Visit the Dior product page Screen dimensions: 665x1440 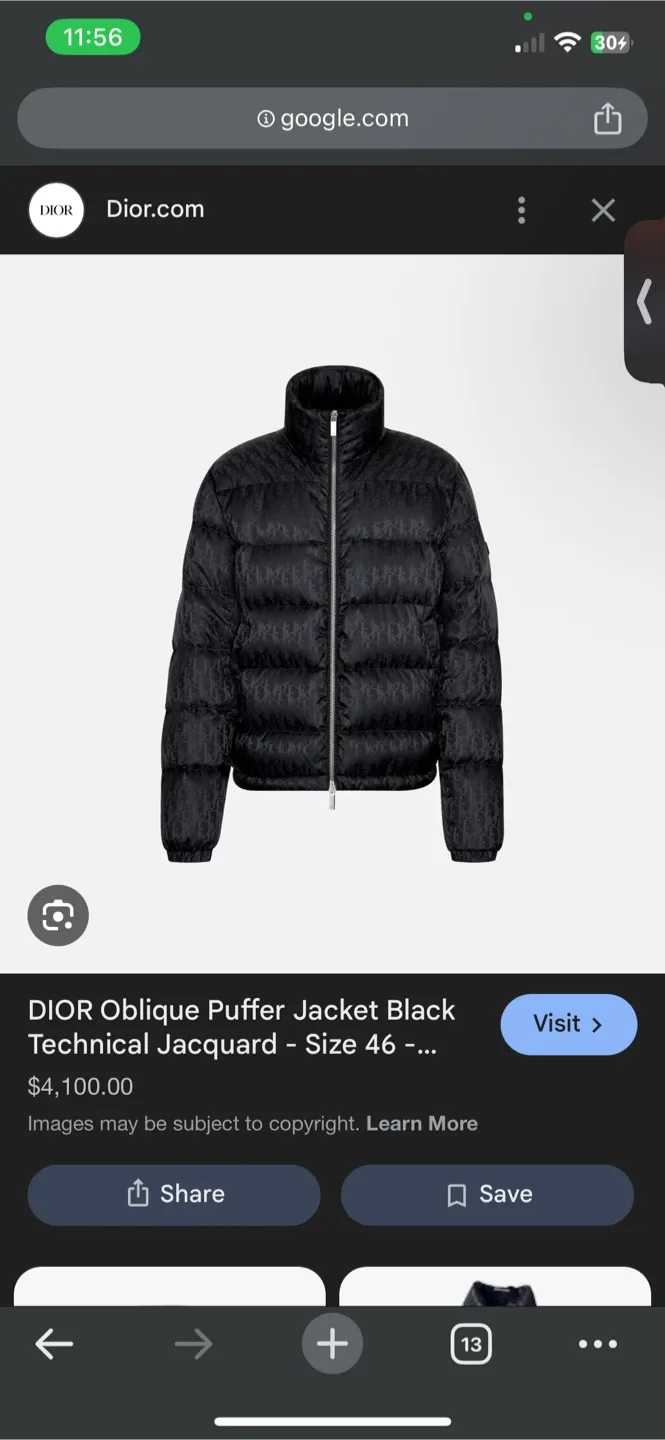click(x=568, y=1024)
